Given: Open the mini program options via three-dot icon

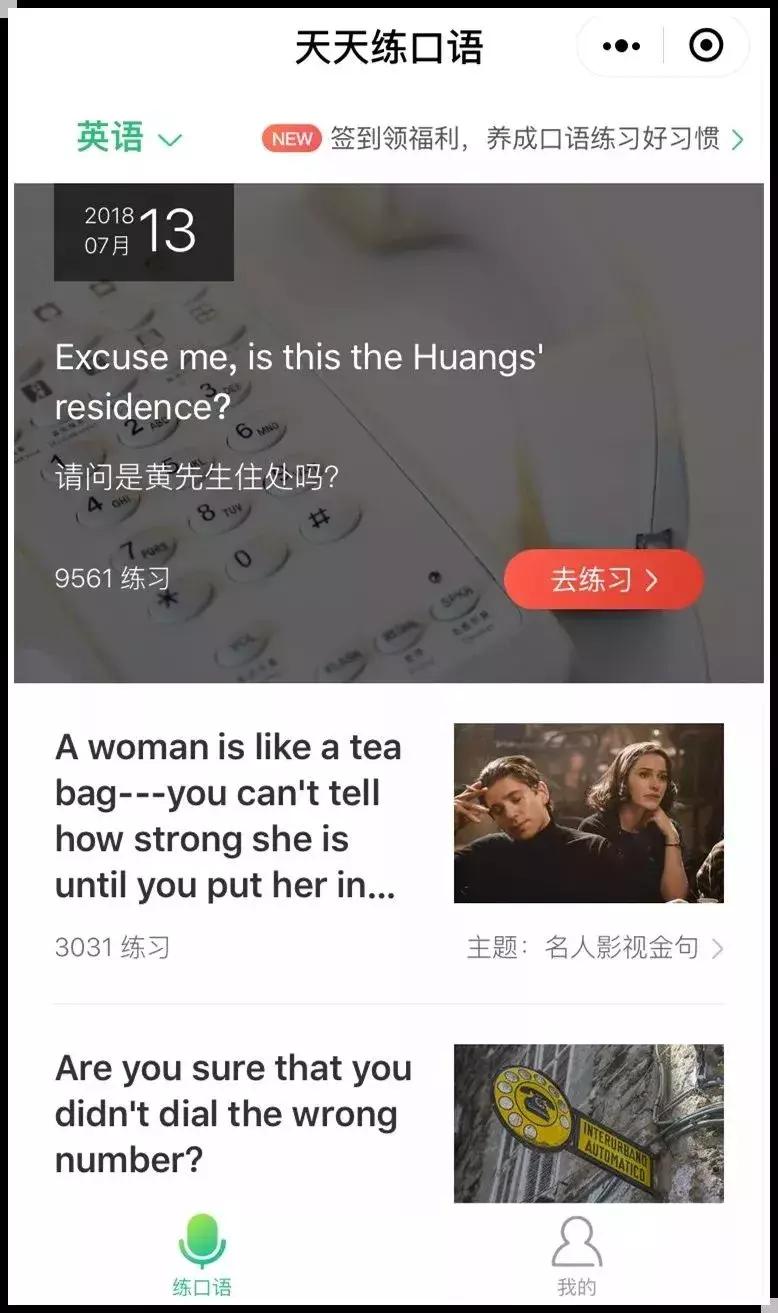Looking at the screenshot, I should (620, 45).
